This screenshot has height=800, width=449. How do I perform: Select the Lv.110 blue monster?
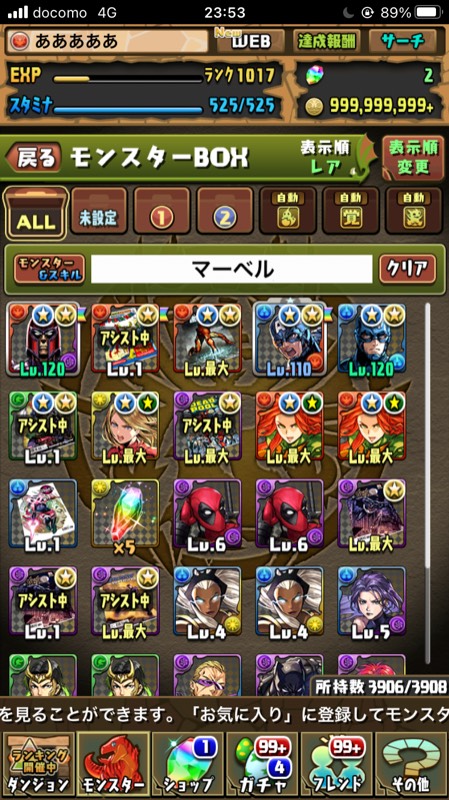[x=289, y=338]
